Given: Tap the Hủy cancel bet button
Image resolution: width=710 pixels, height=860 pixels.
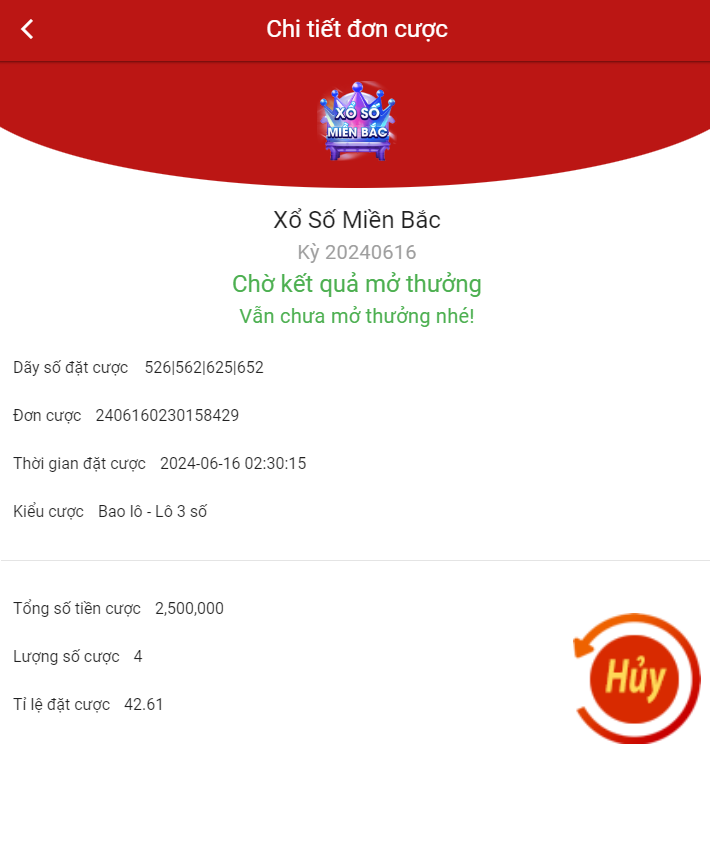Looking at the screenshot, I should click(636, 679).
